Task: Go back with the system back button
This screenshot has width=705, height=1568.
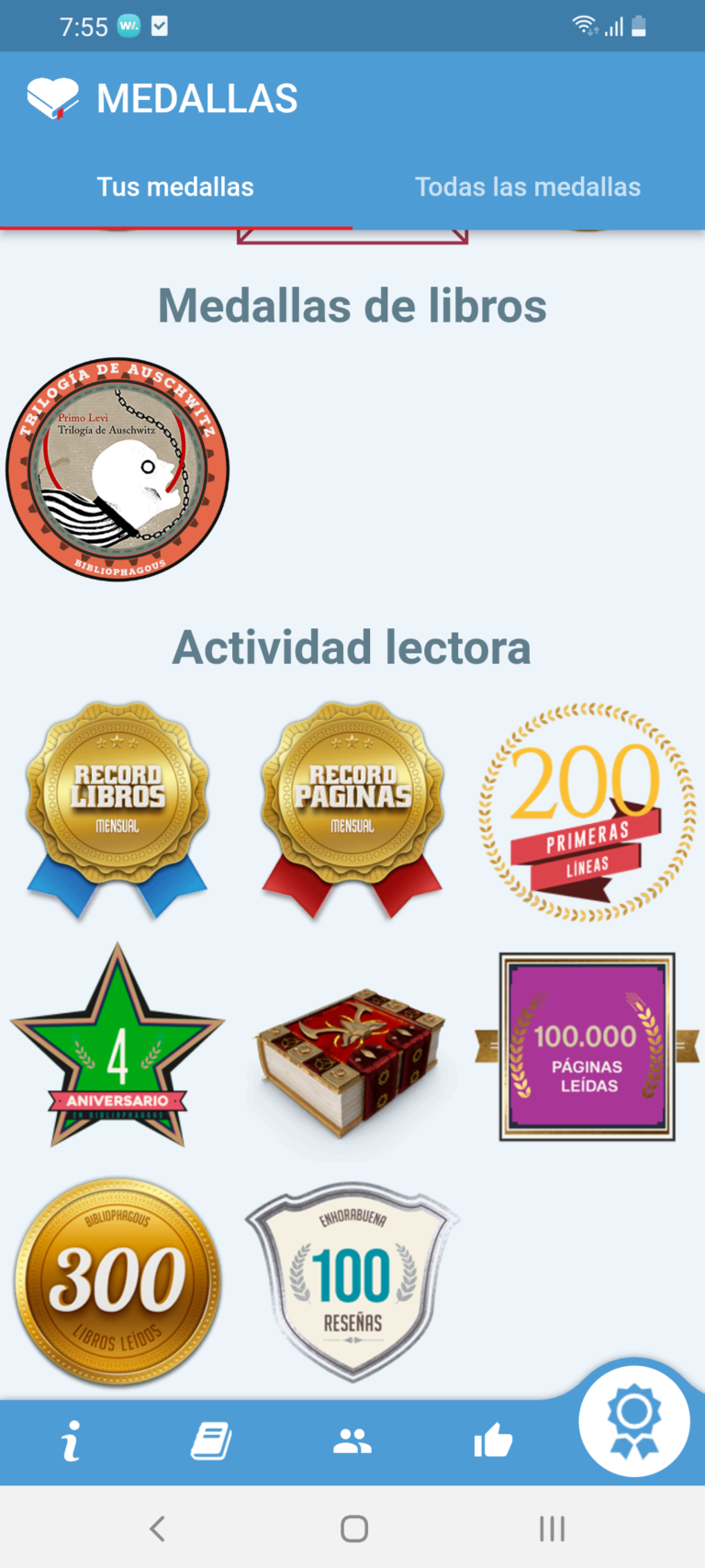Action: [x=157, y=1529]
